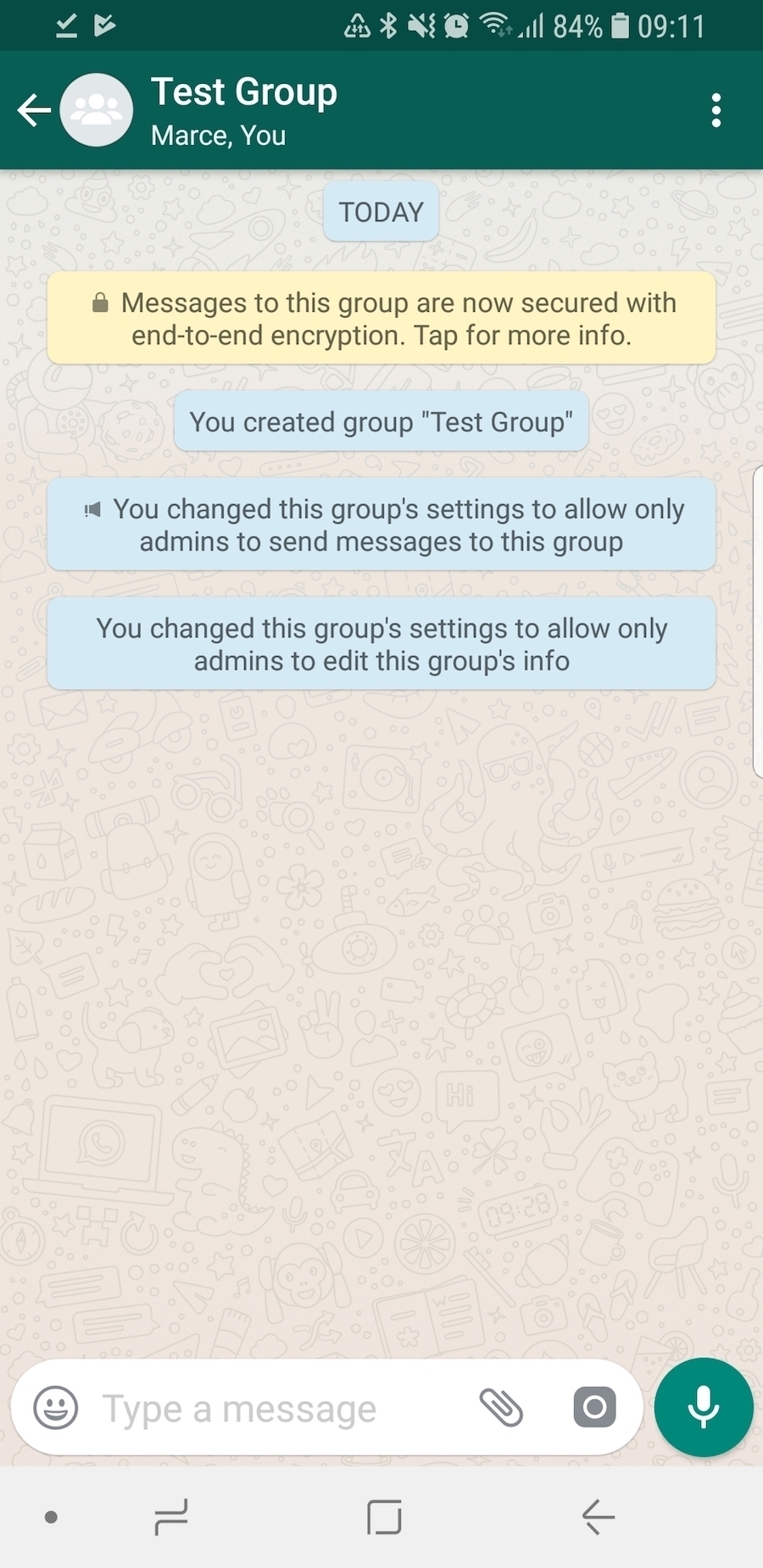The image size is (763, 1568).
Task: Tap the TODAY date divider
Action: click(380, 212)
